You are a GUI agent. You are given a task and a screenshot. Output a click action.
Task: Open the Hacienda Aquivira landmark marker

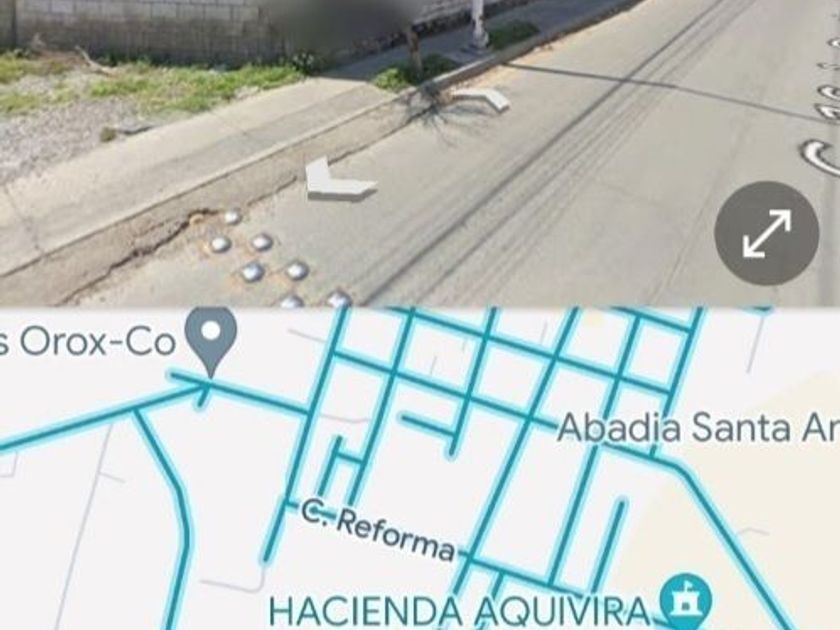687,600
